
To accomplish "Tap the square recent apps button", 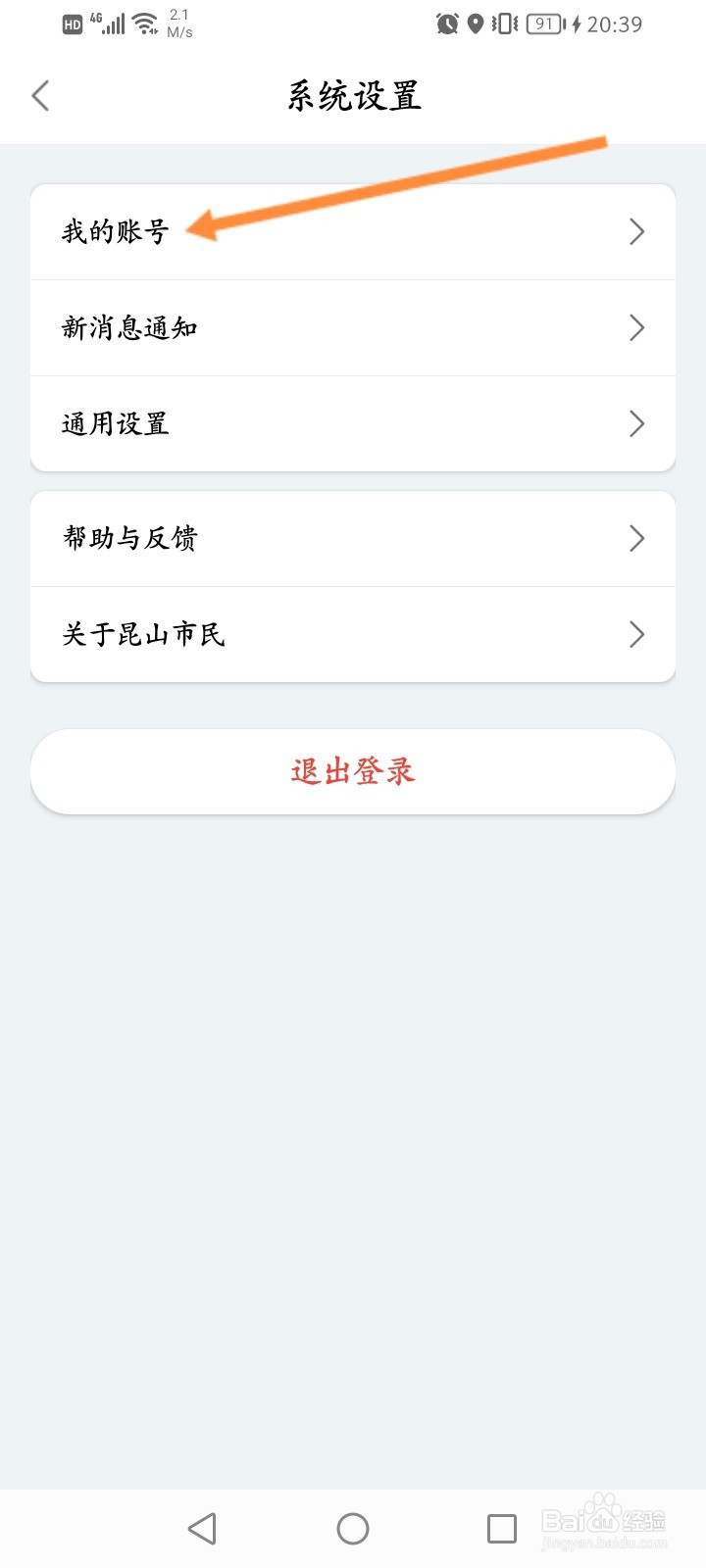I will point(502,1527).
